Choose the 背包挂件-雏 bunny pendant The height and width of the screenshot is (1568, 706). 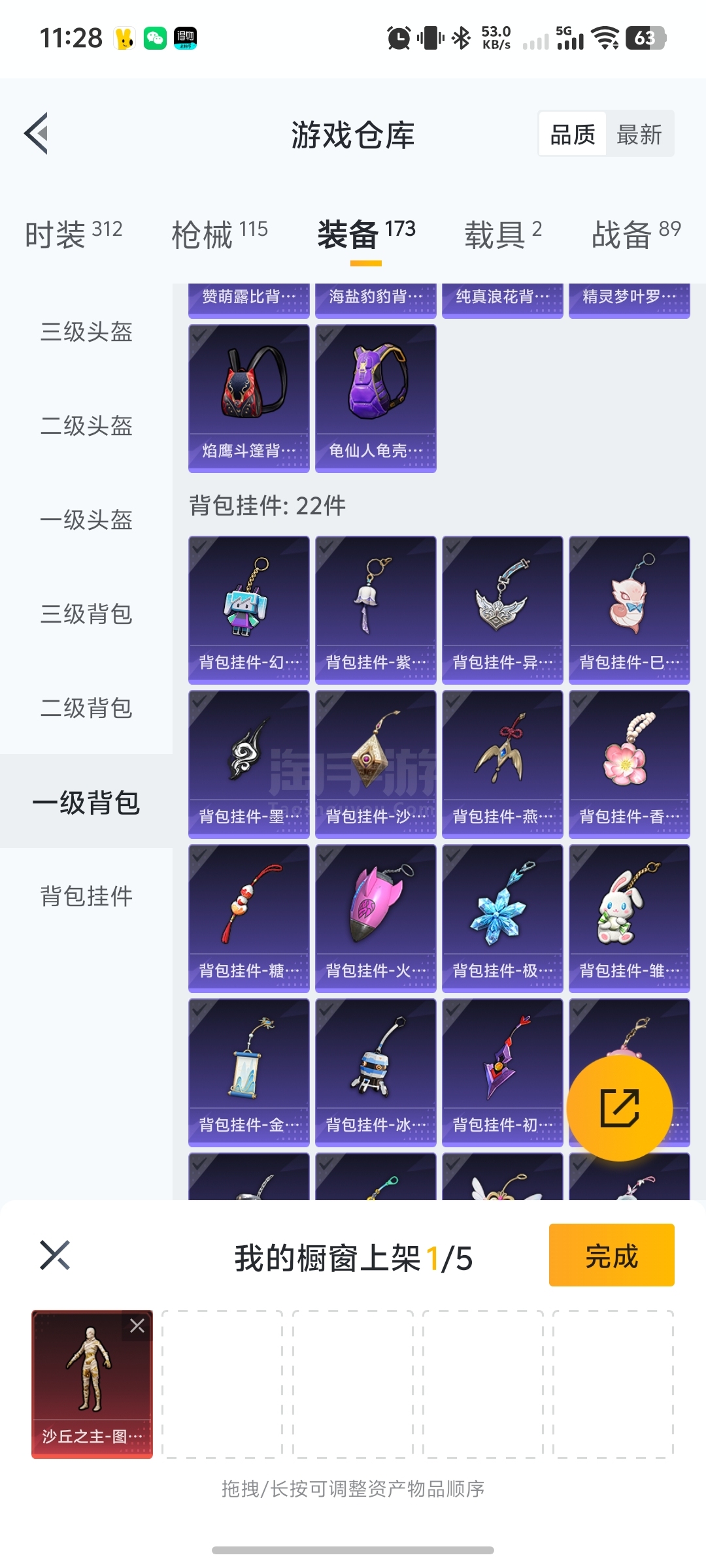pyautogui.click(x=629, y=918)
